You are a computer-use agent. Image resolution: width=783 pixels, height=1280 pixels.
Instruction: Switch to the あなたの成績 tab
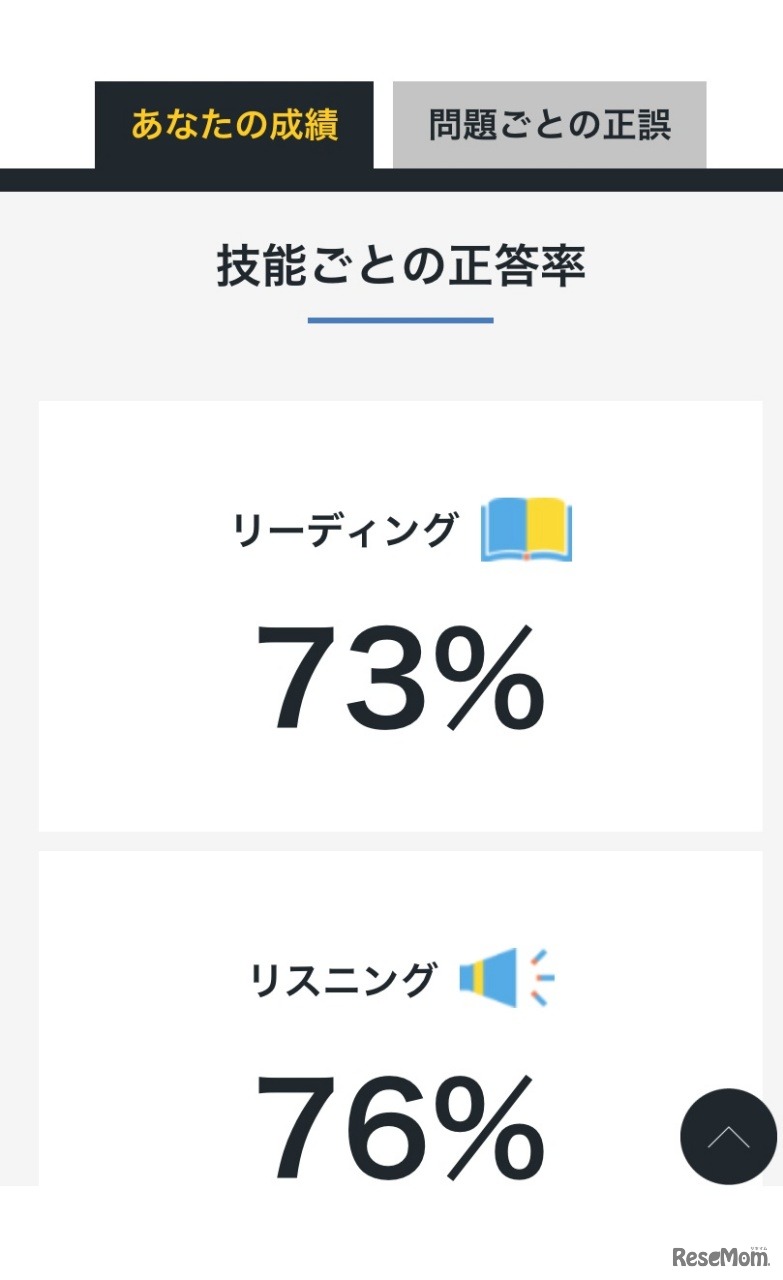234,125
